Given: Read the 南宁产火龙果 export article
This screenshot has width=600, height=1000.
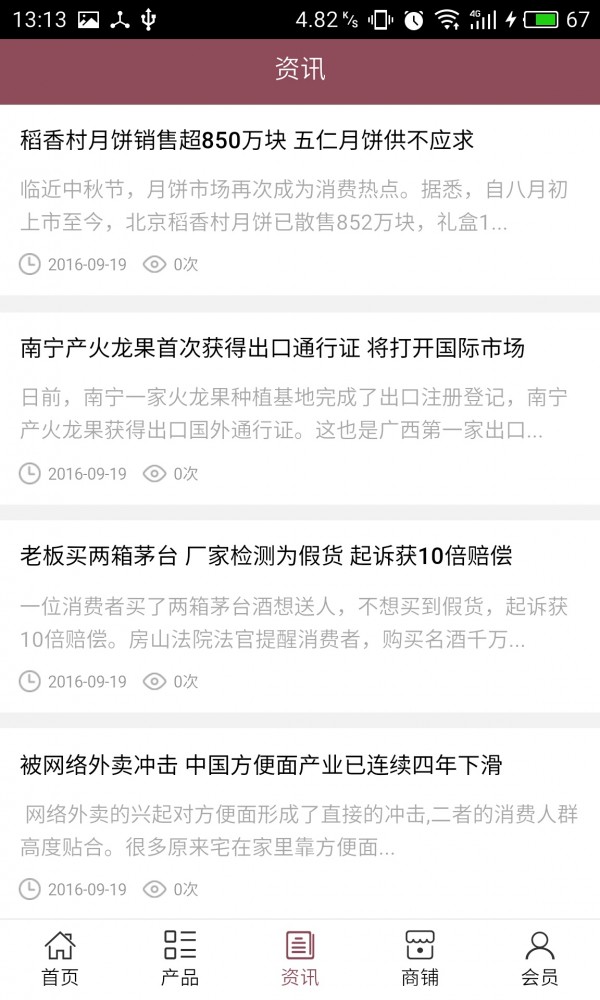Looking at the screenshot, I should pos(272,349).
